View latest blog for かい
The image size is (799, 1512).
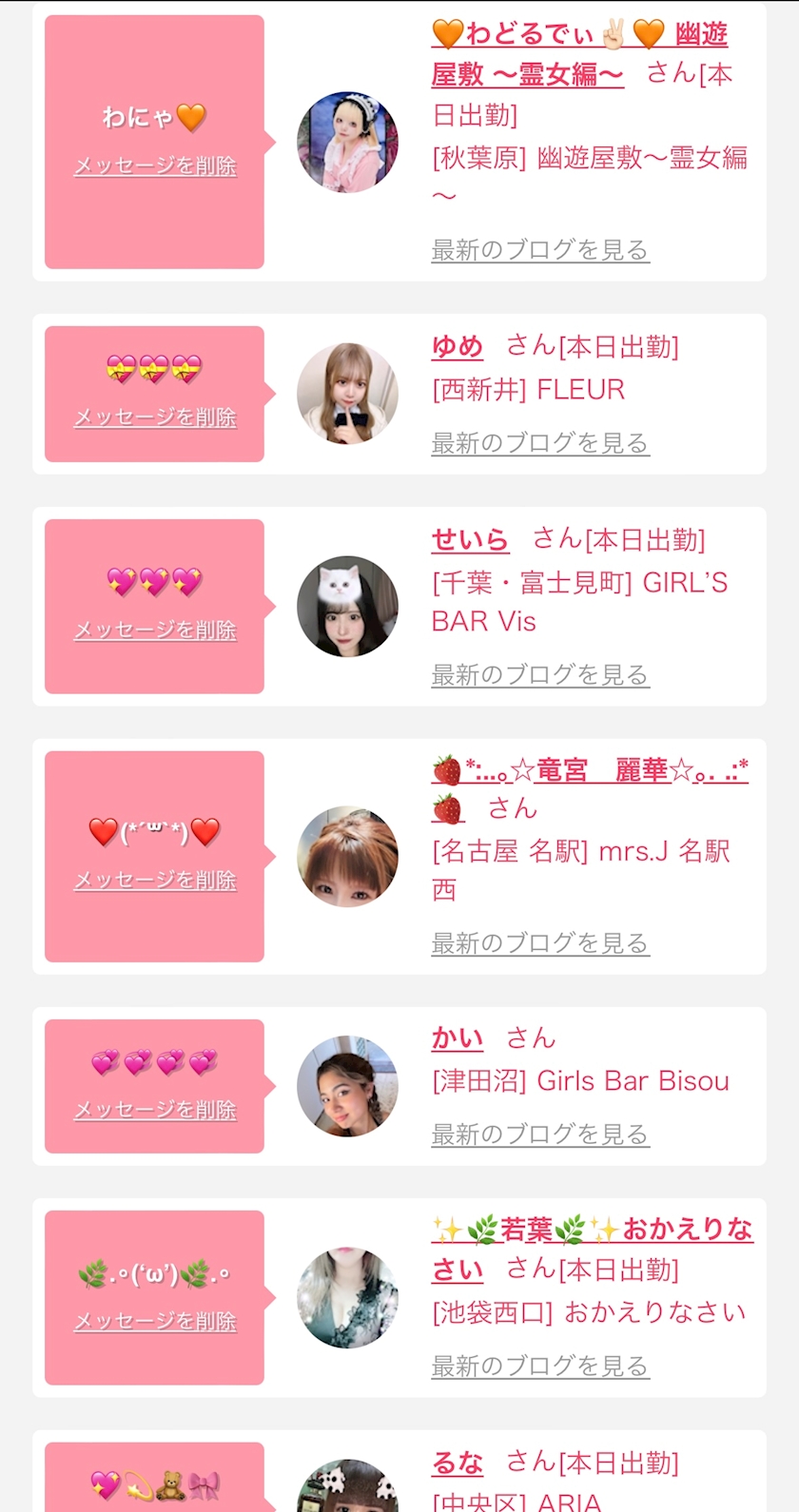pos(540,1134)
